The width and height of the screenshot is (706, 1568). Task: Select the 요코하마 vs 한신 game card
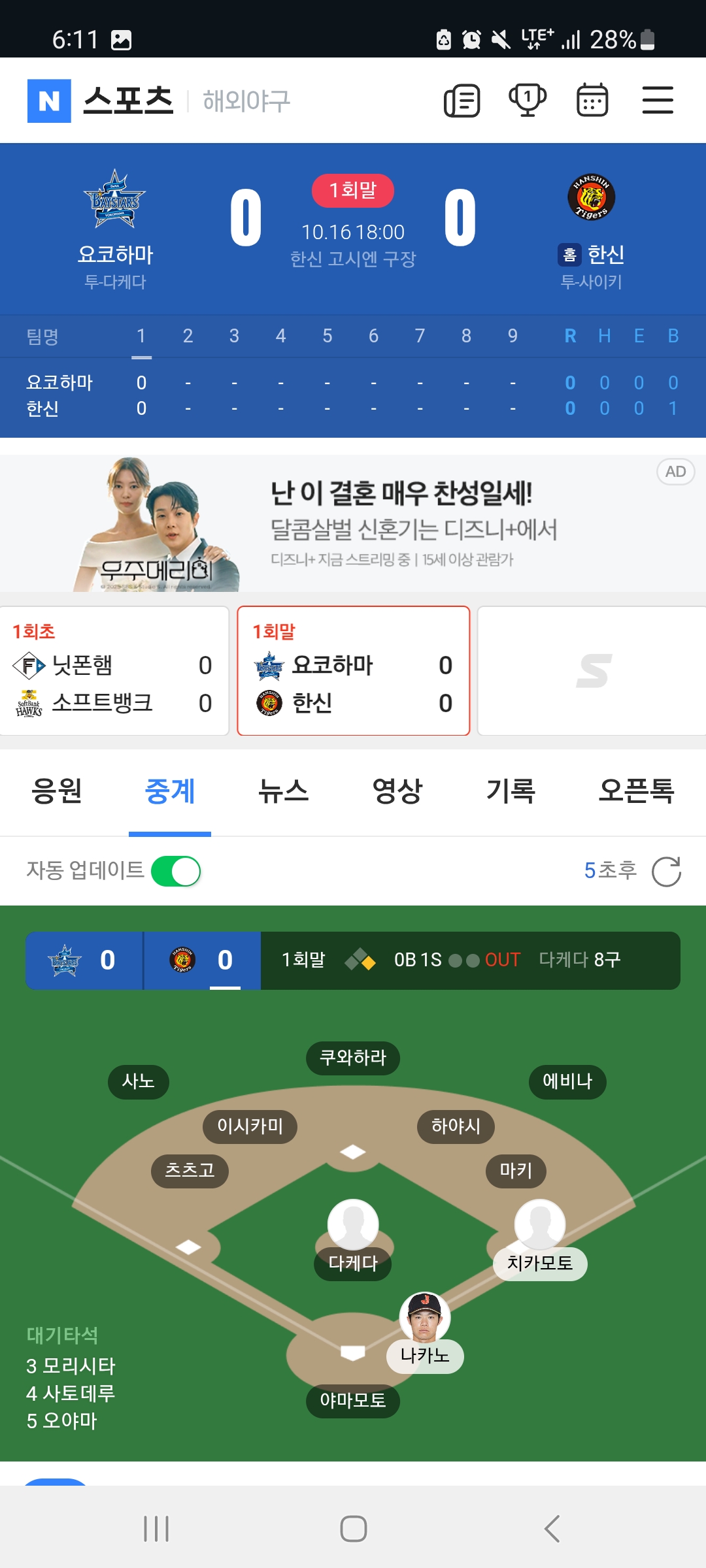click(353, 671)
